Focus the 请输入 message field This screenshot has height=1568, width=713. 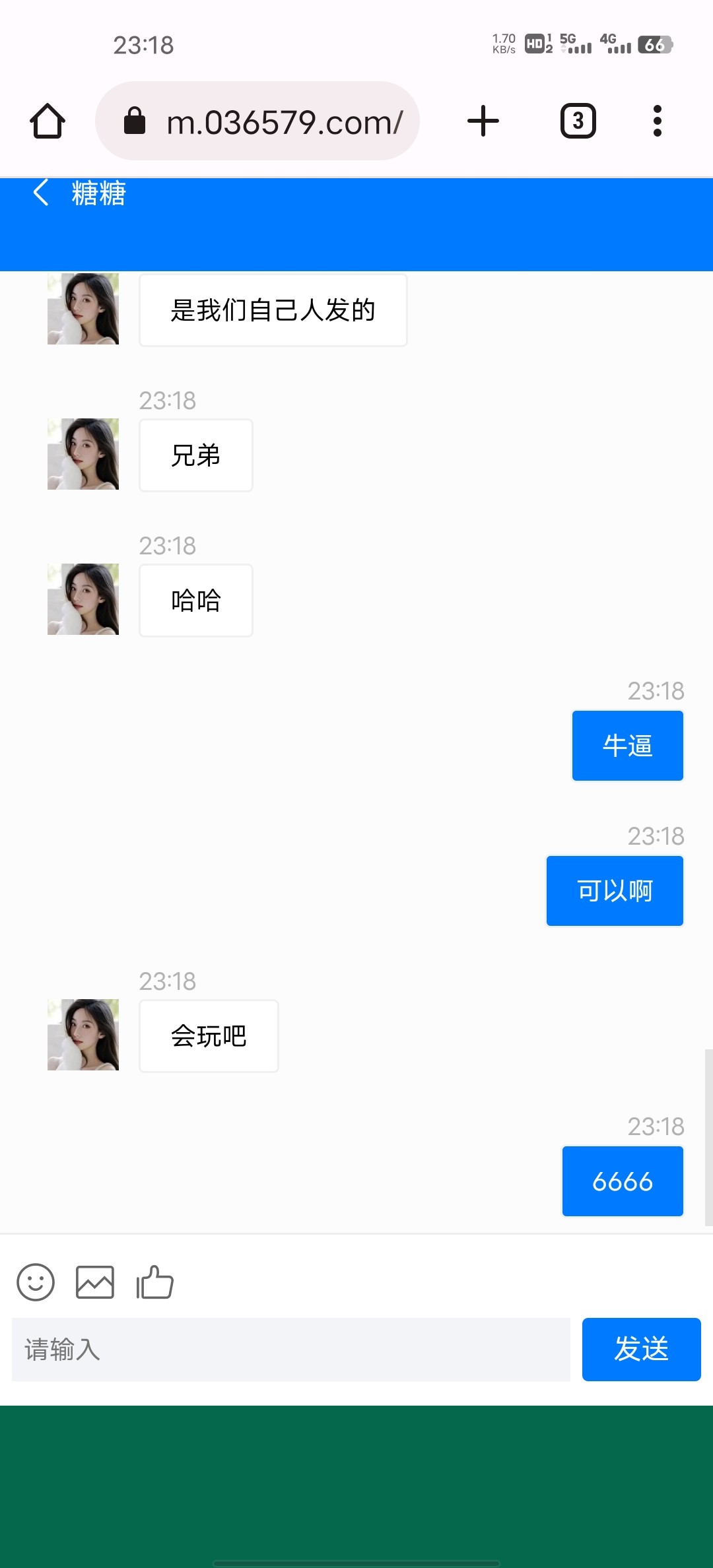pyautogui.click(x=290, y=1350)
